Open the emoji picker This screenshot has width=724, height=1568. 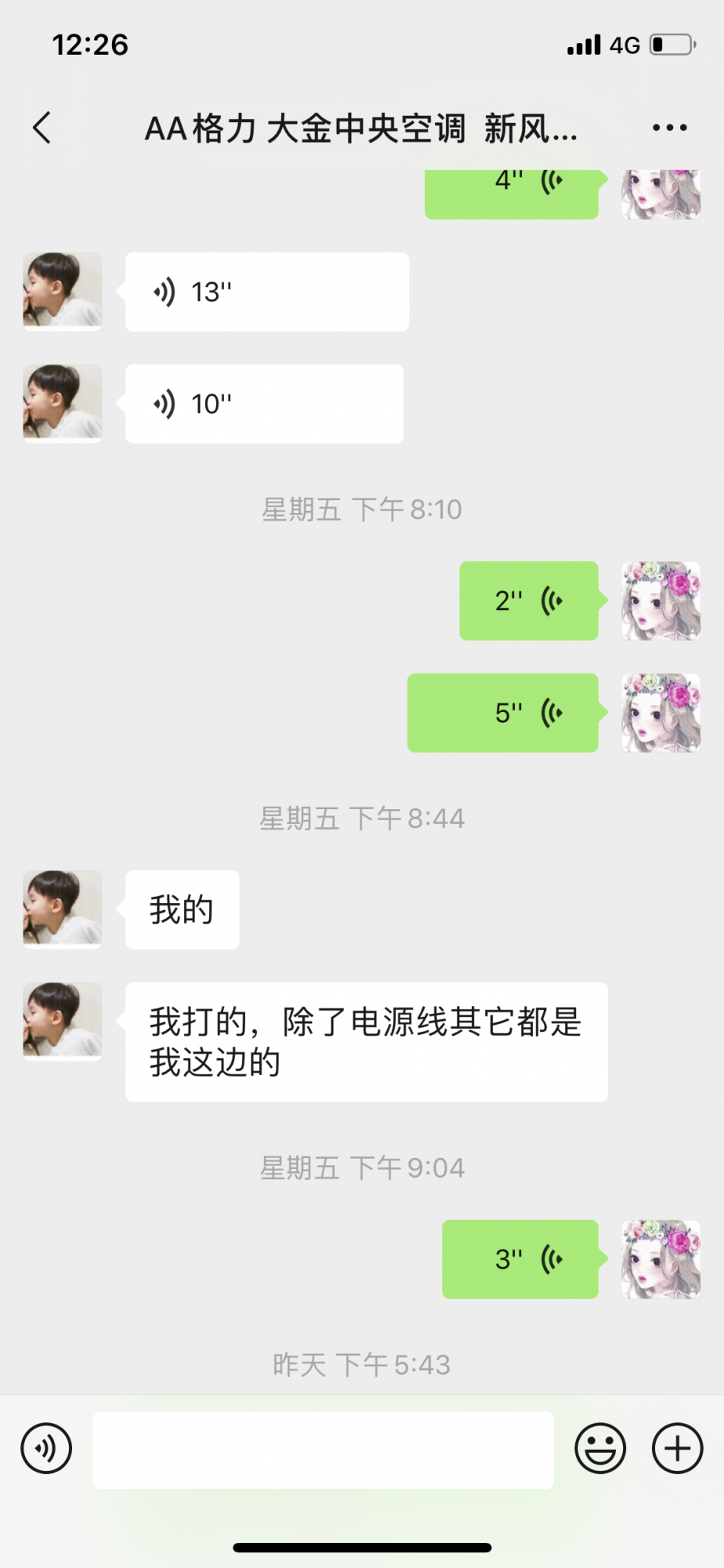tap(600, 1449)
